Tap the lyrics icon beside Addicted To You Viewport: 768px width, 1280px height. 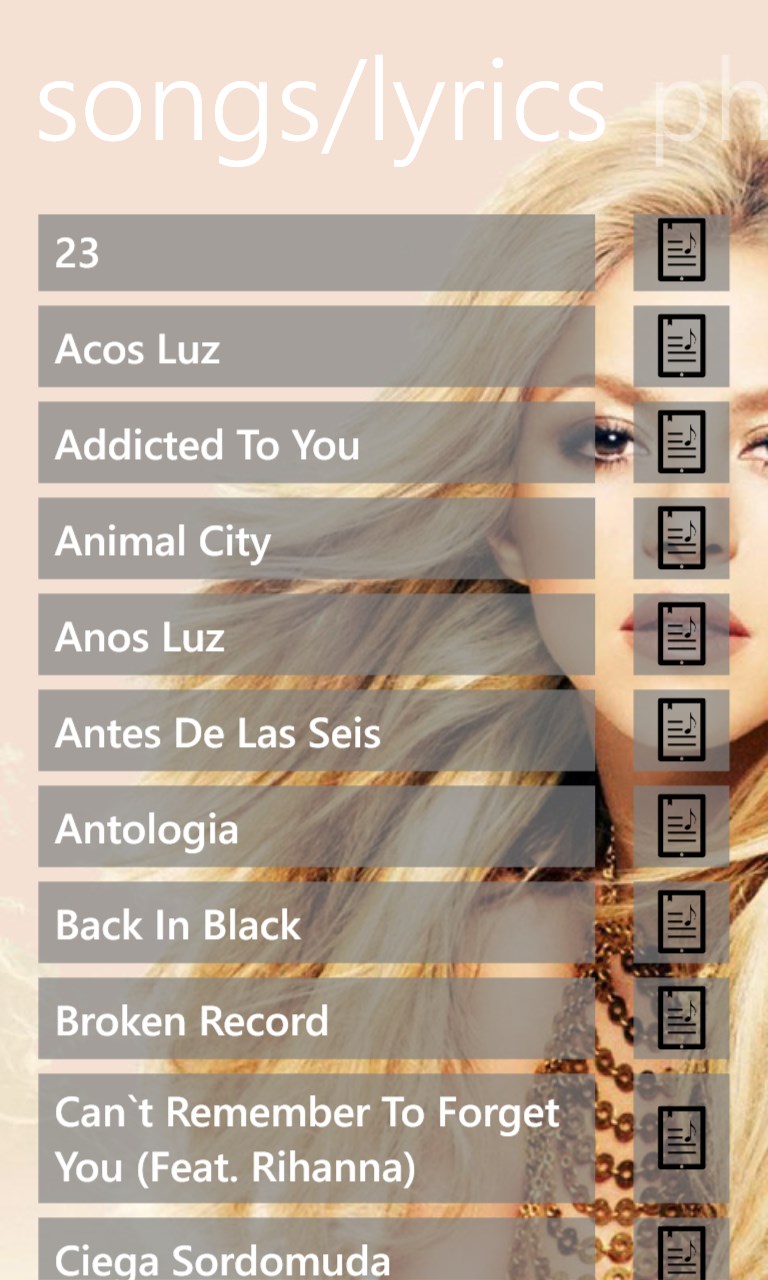[681, 442]
